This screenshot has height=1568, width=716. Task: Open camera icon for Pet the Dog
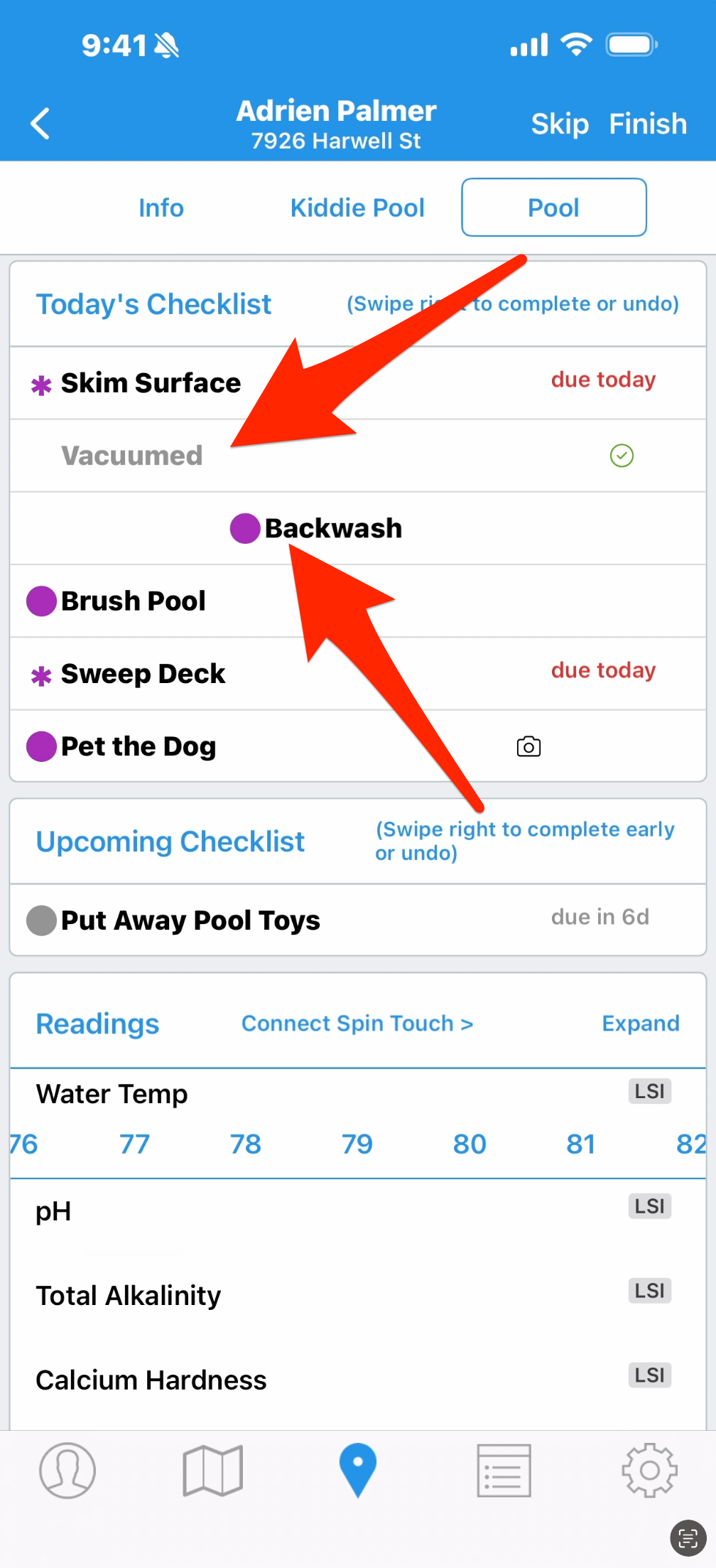pos(528,746)
